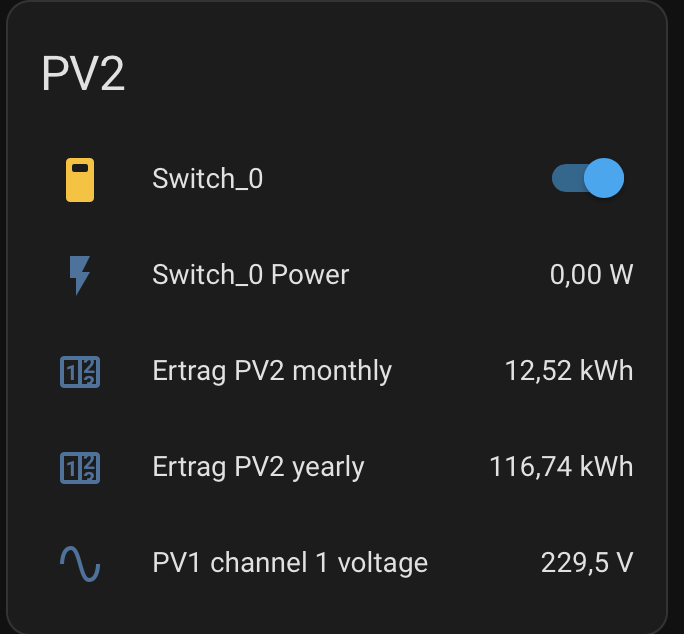
Task: Open Ertrag PV2 yearly entity
Action: [258, 467]
